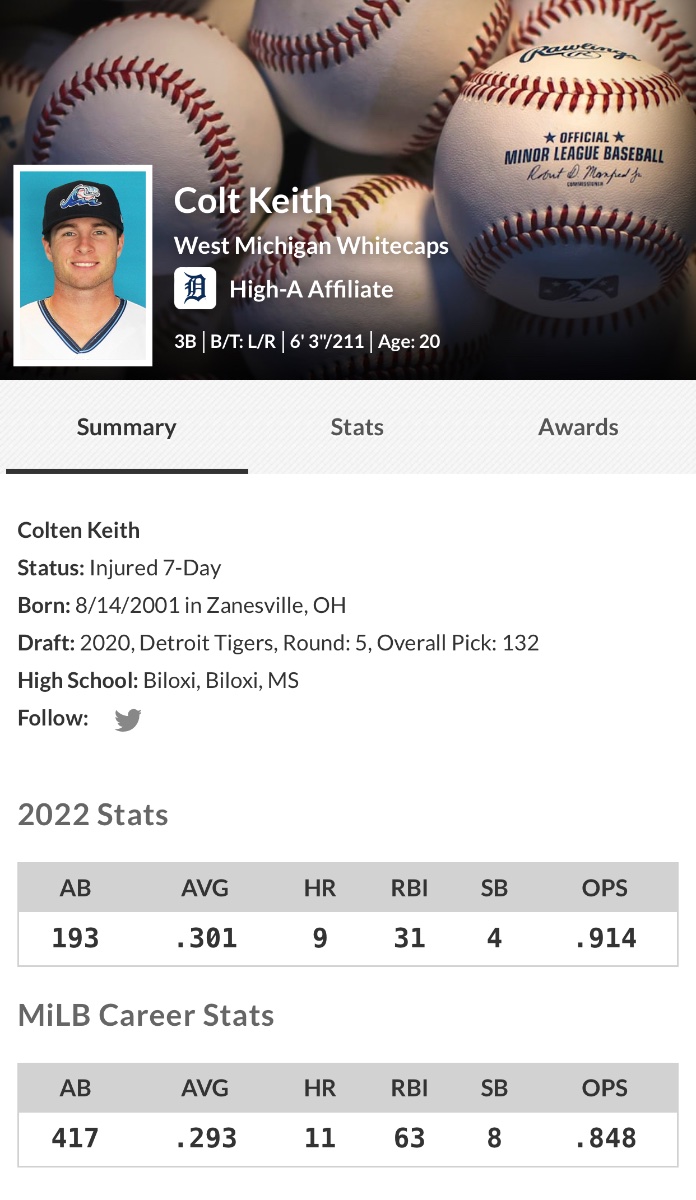
Task: Select the Summary tab
Action: 126,427
